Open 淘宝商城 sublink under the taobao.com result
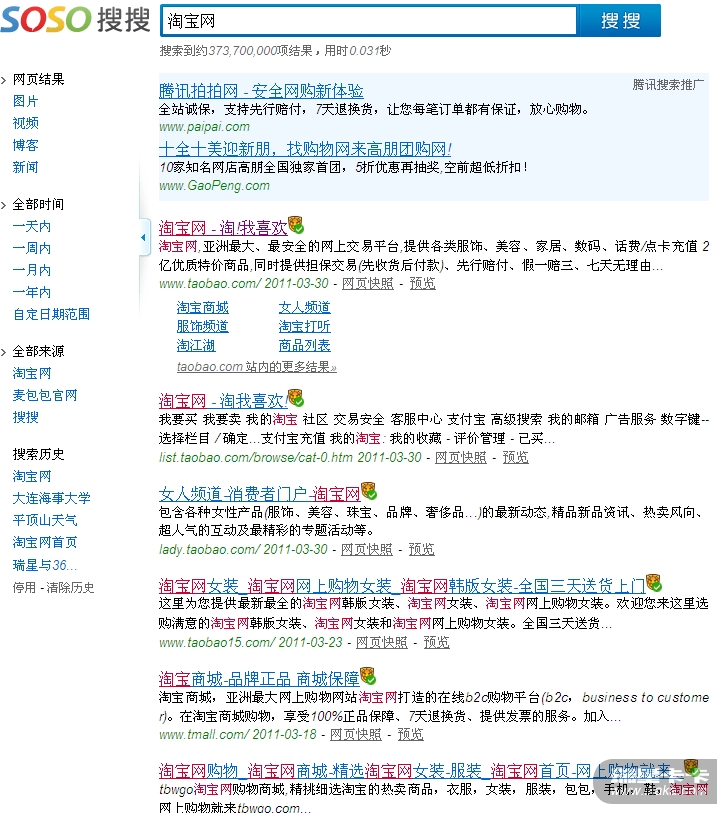Screen dimensions: 725x813 pyautogui.click(x=203, y=307)
